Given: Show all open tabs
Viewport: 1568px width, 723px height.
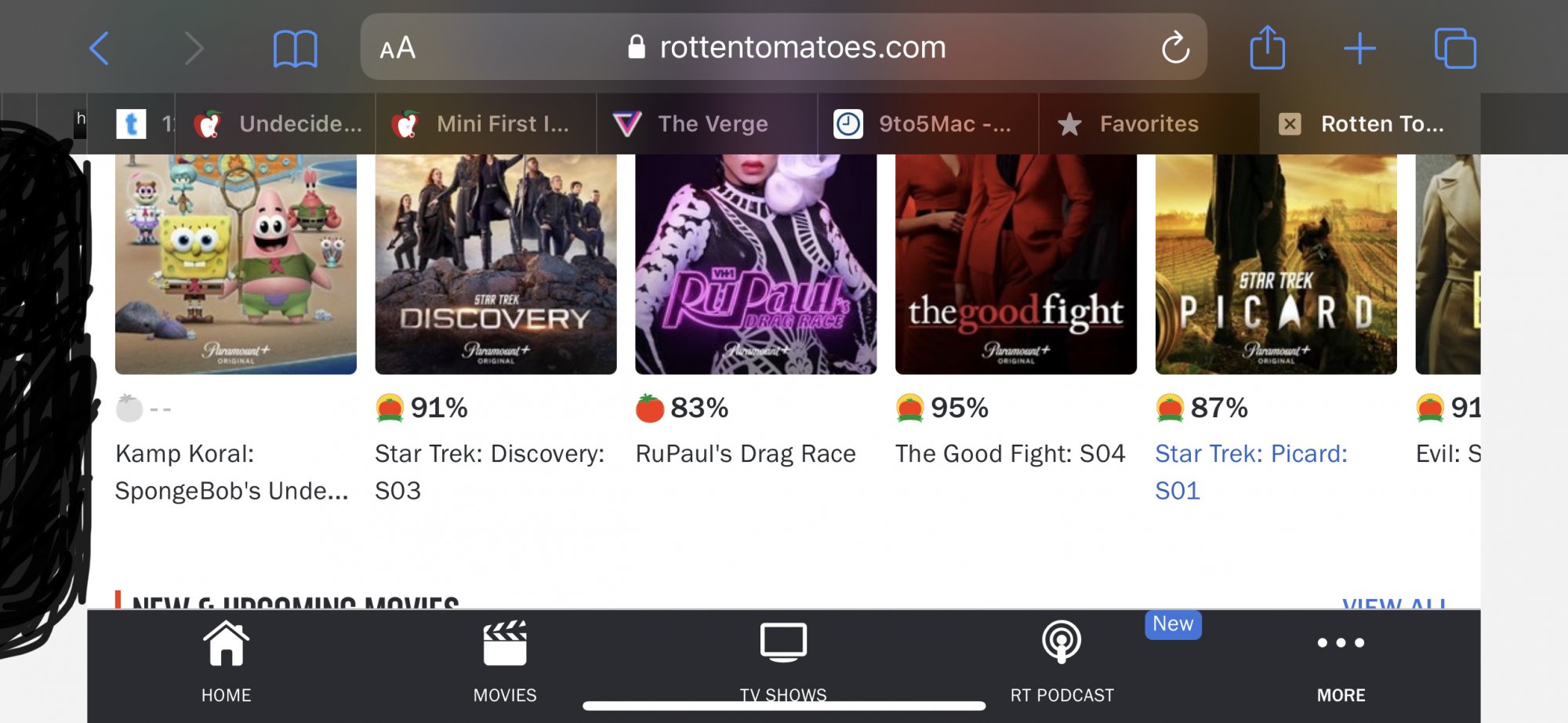Looking at the screenshot, I should tap(1454, 49).
